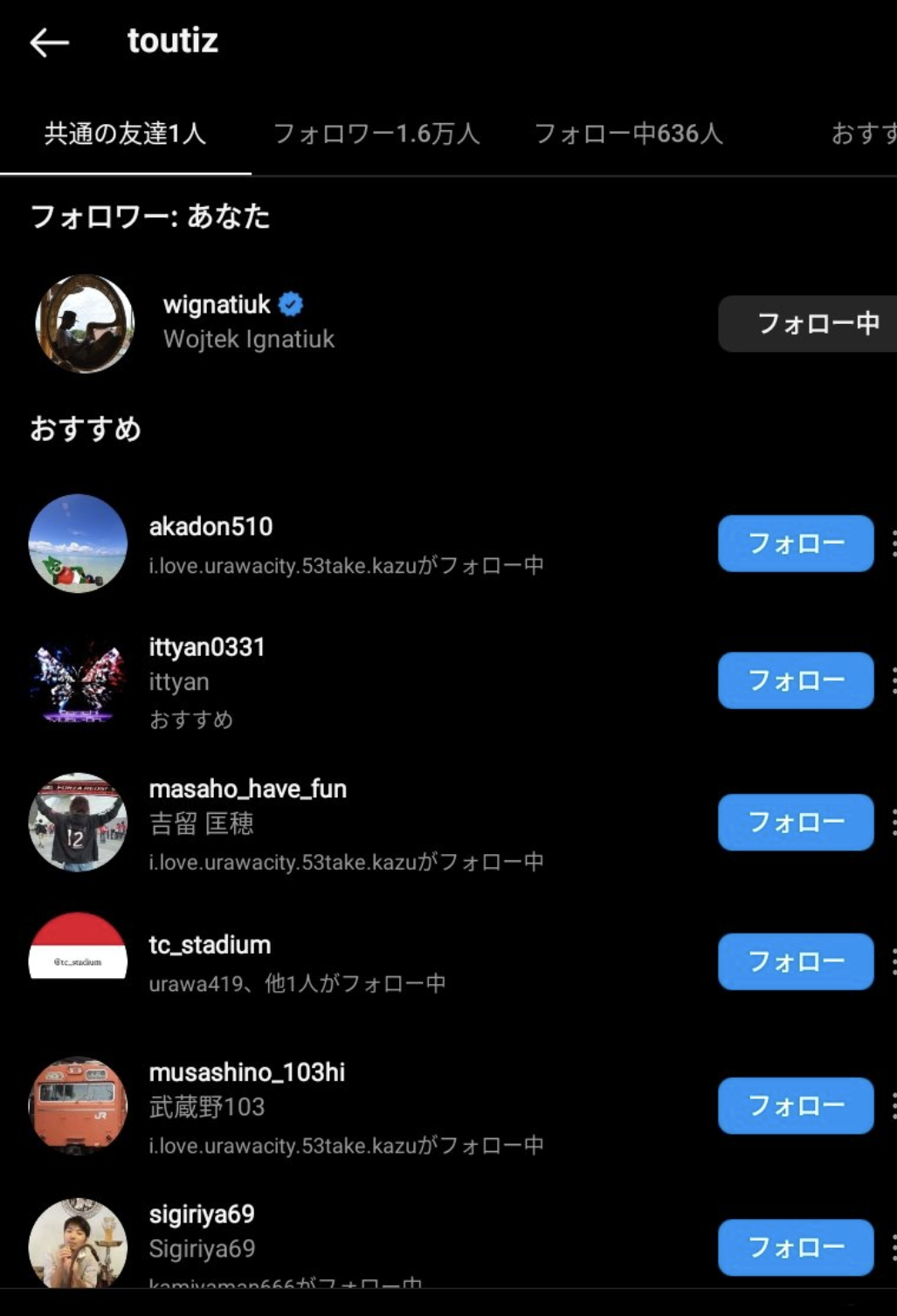Follow musashino_103hi
897x1316 pixels.
pyautogui.click(x=796, y=1106)
